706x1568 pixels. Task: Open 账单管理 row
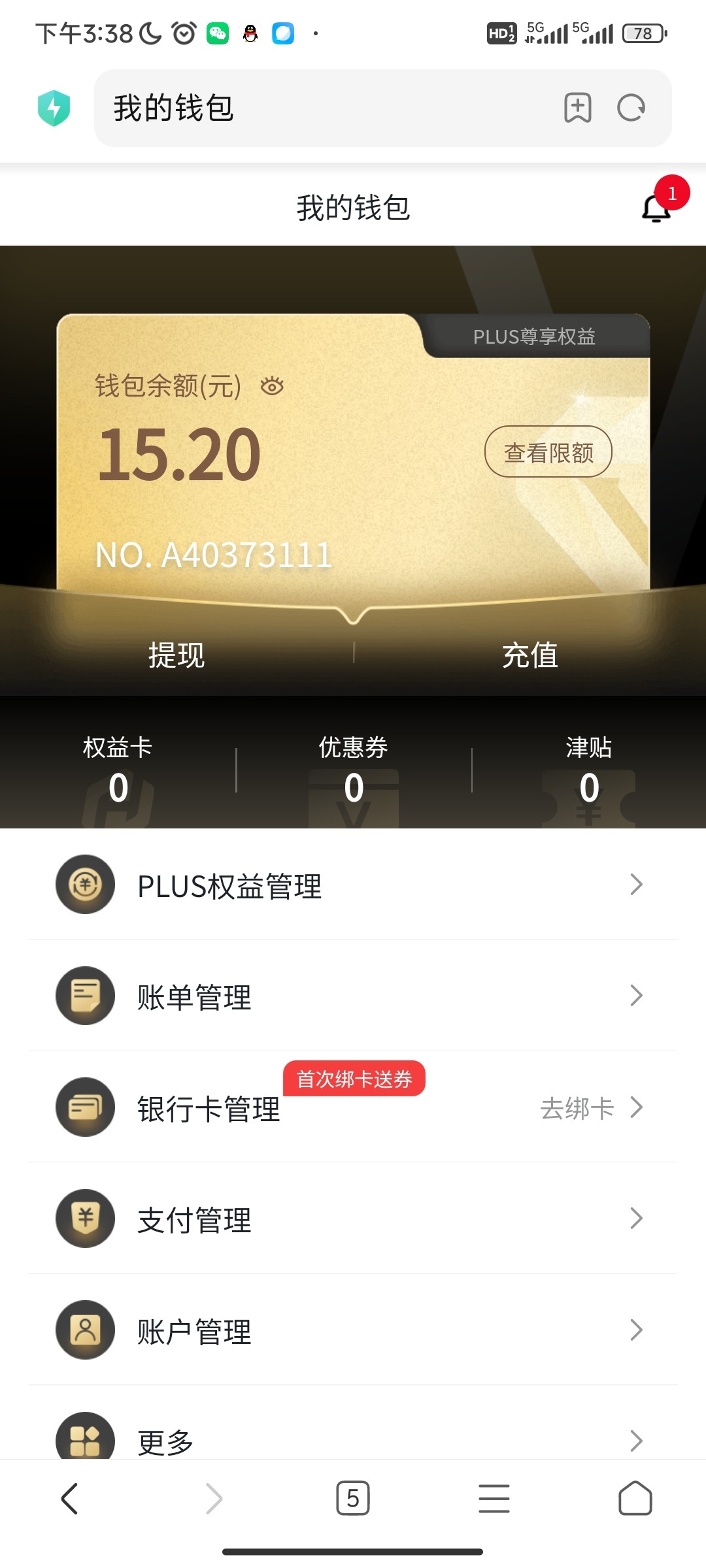(x=353, y=996)
